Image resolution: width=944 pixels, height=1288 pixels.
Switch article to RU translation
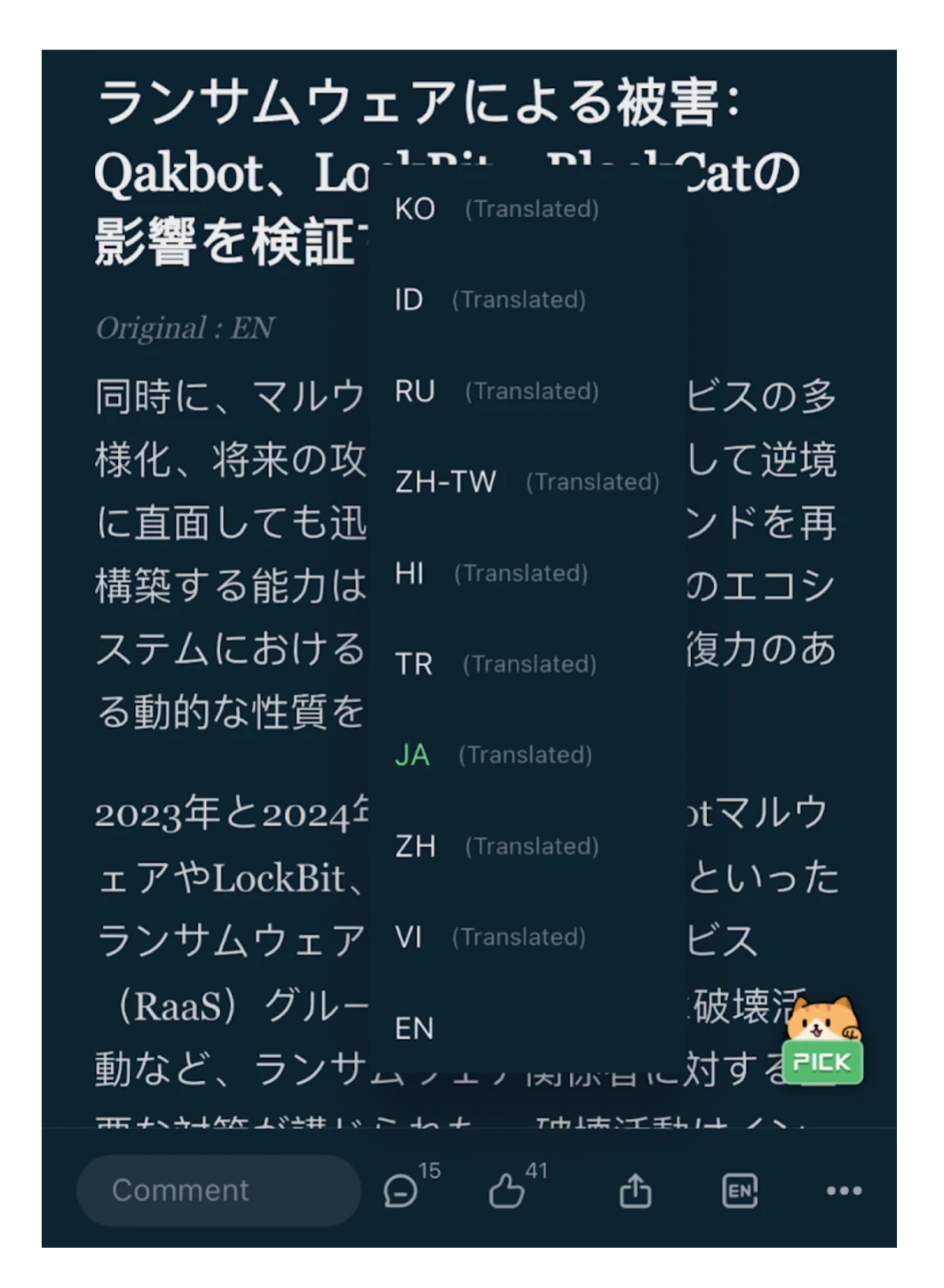496,391
